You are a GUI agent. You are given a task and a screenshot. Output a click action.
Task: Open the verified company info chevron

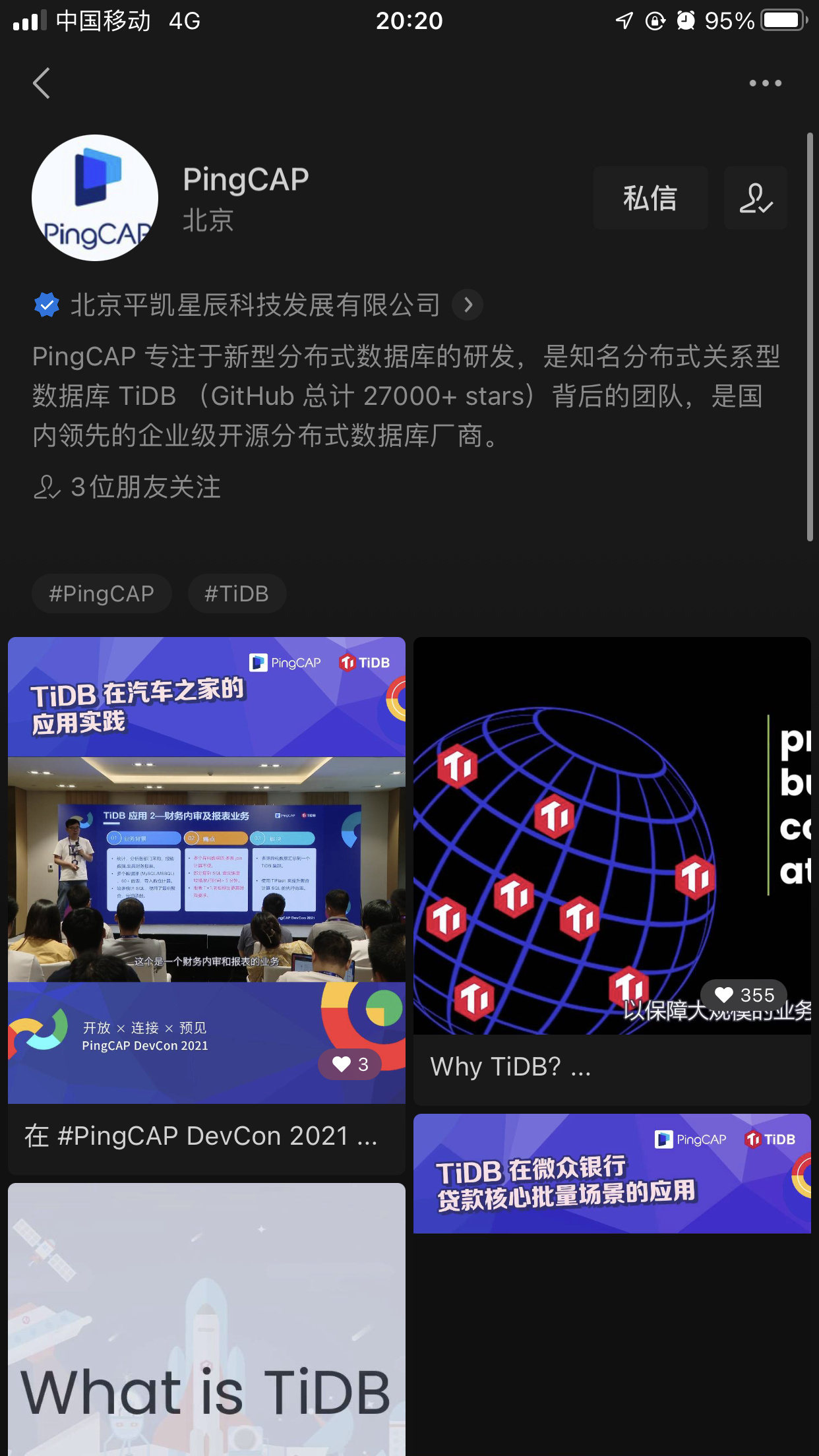(468, 305)
